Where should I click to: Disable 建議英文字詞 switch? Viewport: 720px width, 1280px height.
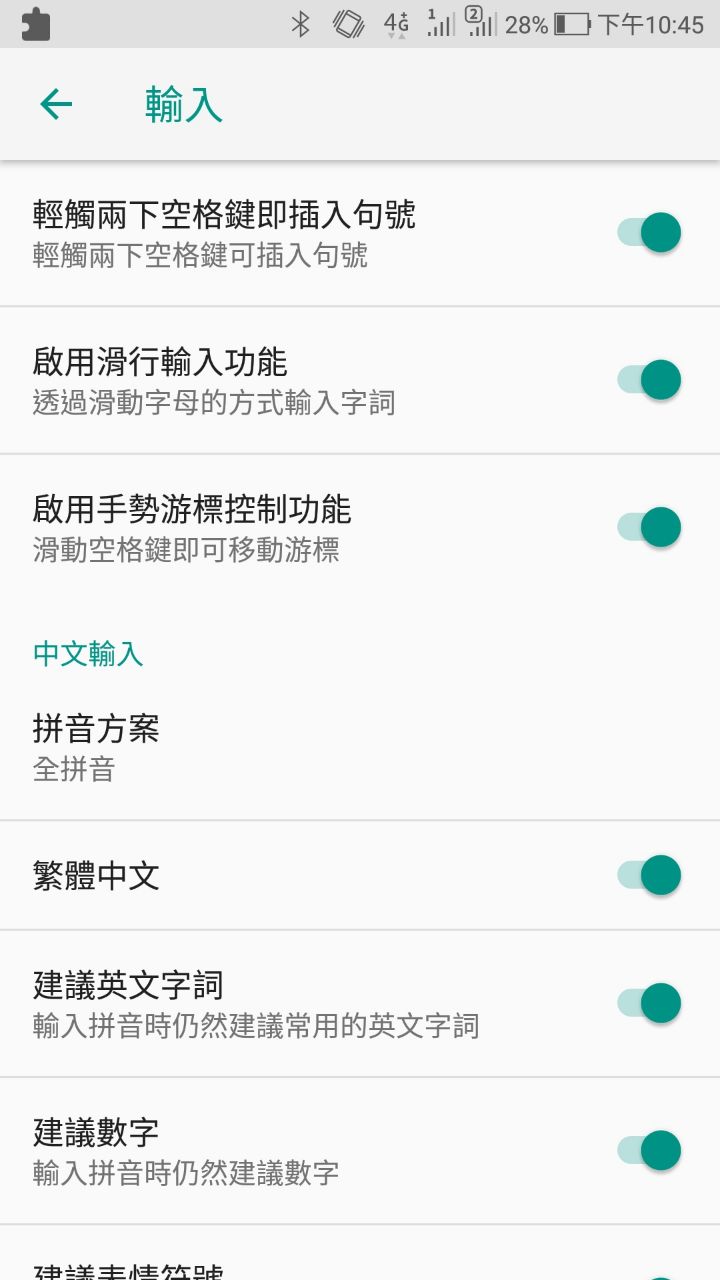pyautogui.click(x=650, y=1003)
